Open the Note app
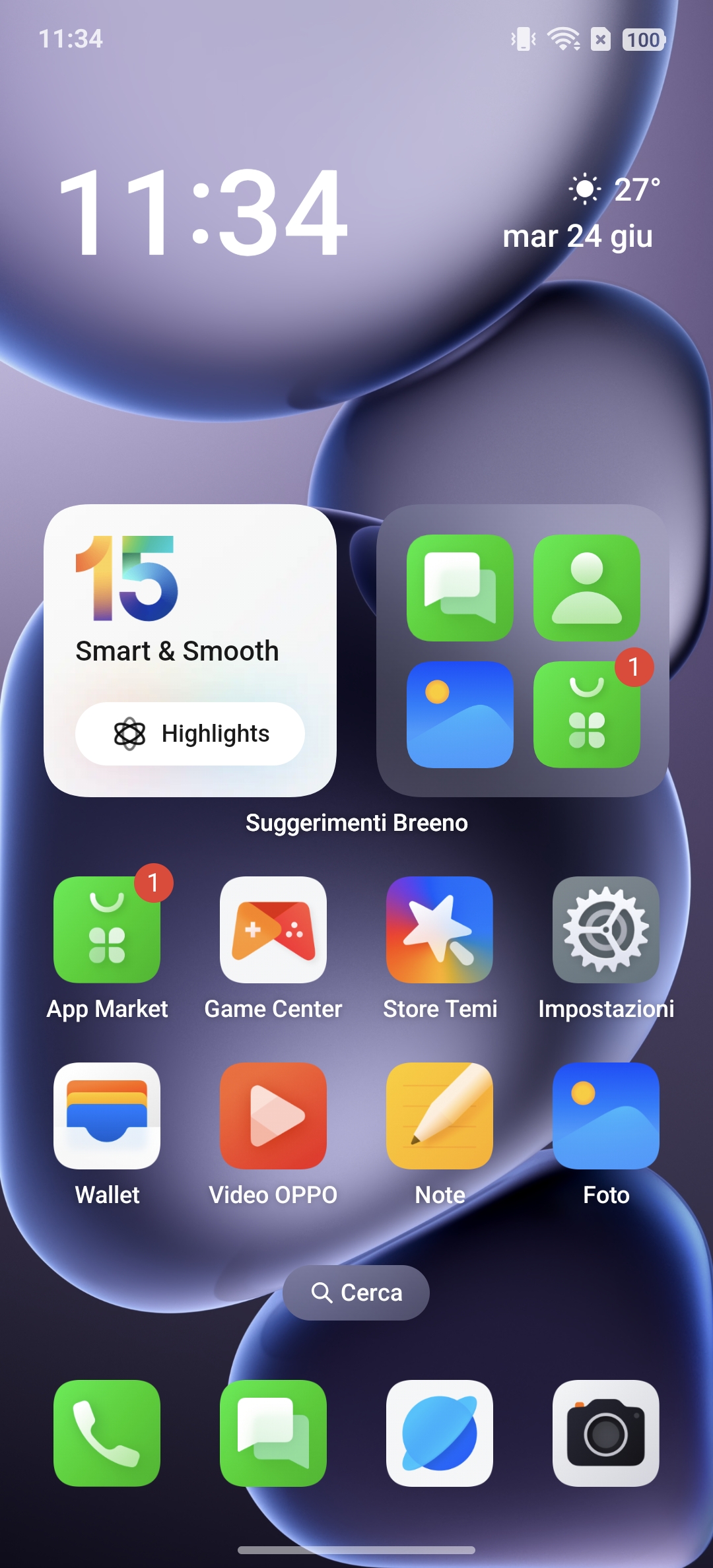The image size is (713, 1568). [440, 1116]
